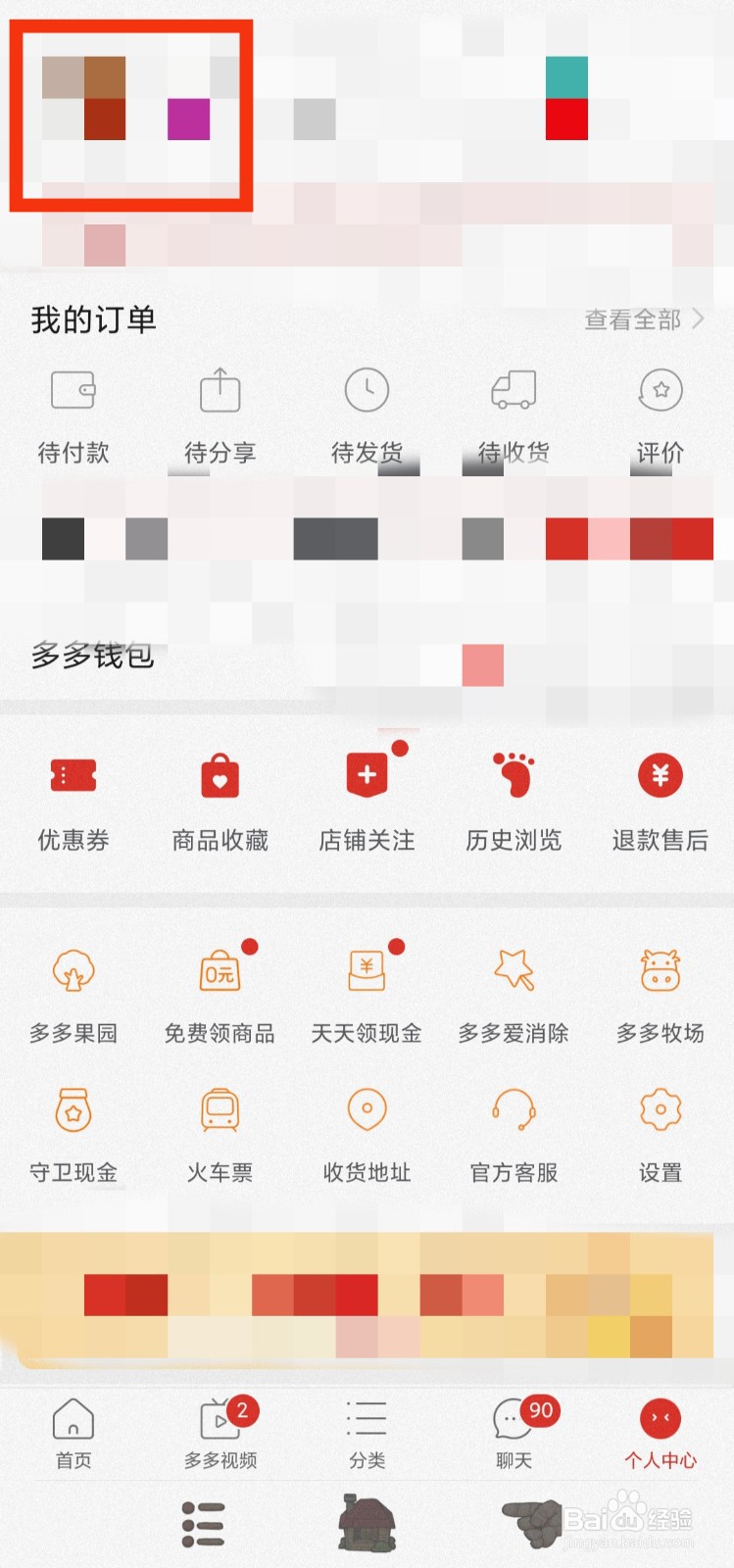View all orders via 查看全部
This screenshot has height=1568, width=734.
click(635, 319)
